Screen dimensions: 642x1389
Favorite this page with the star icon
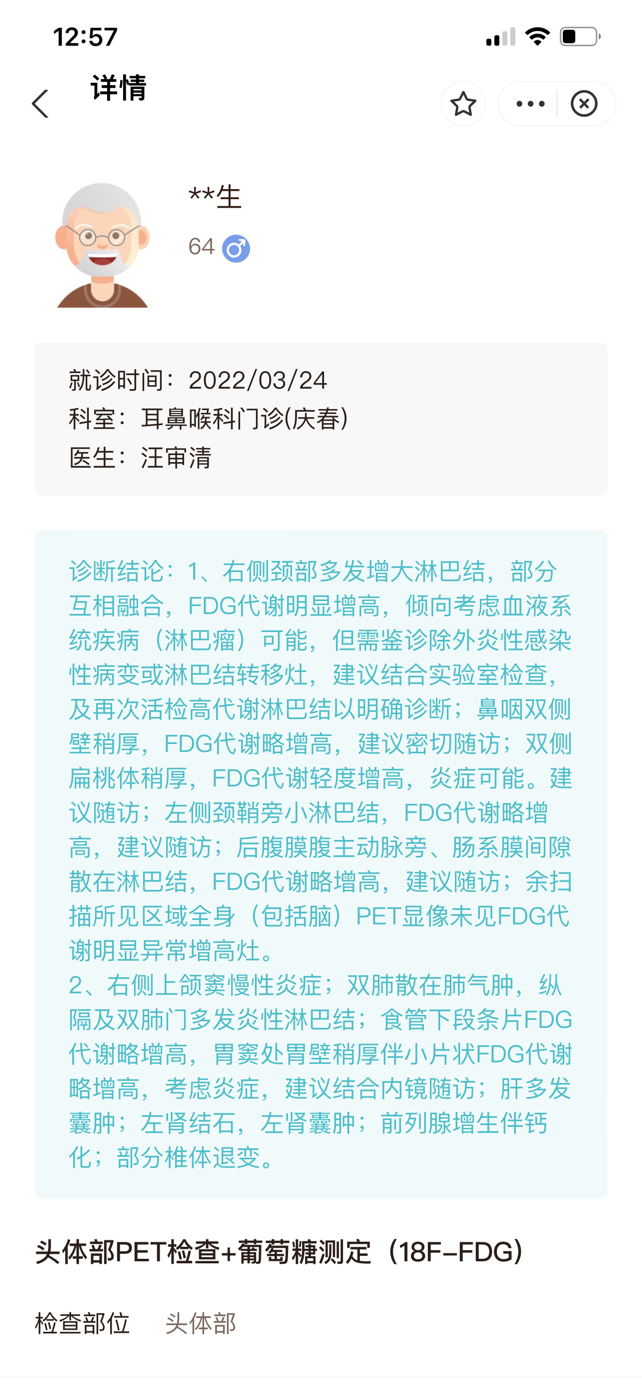(x=463, y=103)
